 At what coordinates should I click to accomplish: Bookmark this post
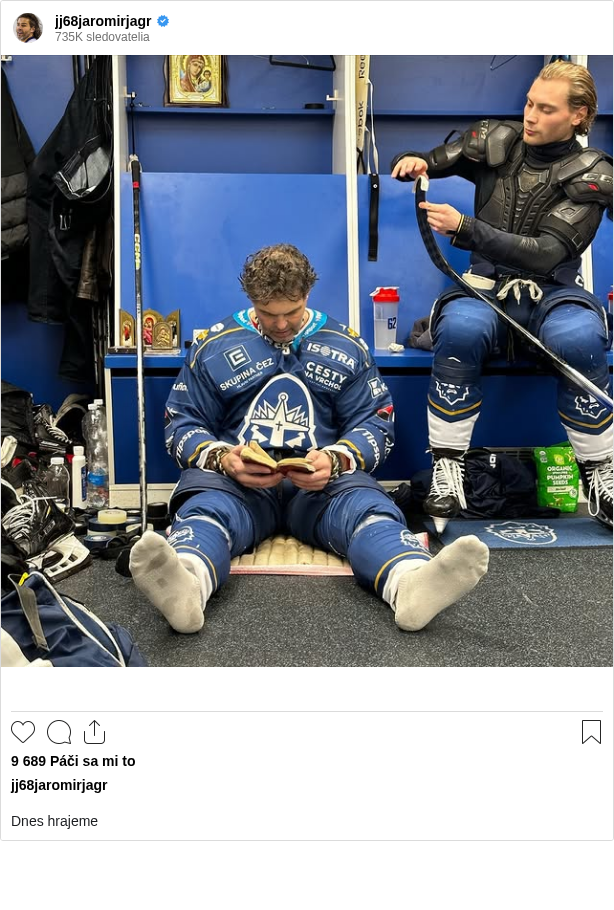click(x=591, y=732)
